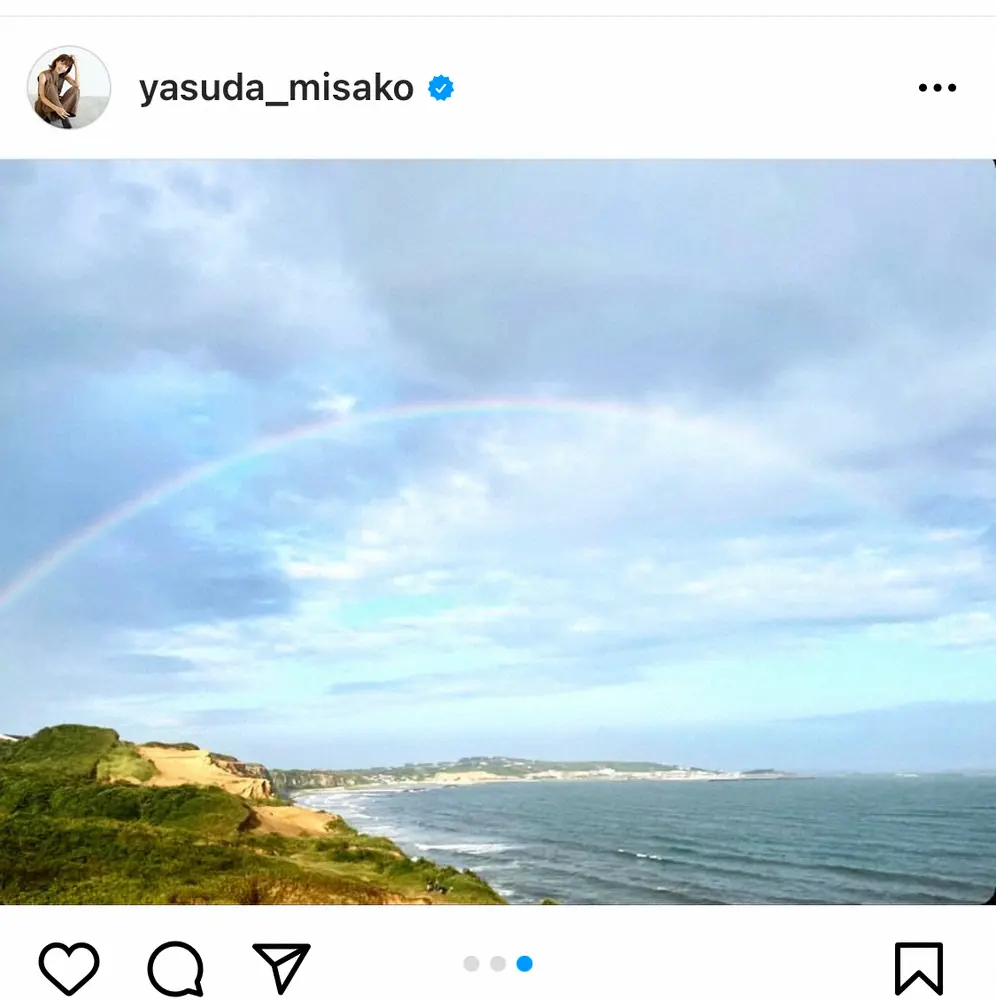This screenshot has height=1000, width=996.
Task: Open the post's three-dot options menu
Action: (x=937, y=88)
